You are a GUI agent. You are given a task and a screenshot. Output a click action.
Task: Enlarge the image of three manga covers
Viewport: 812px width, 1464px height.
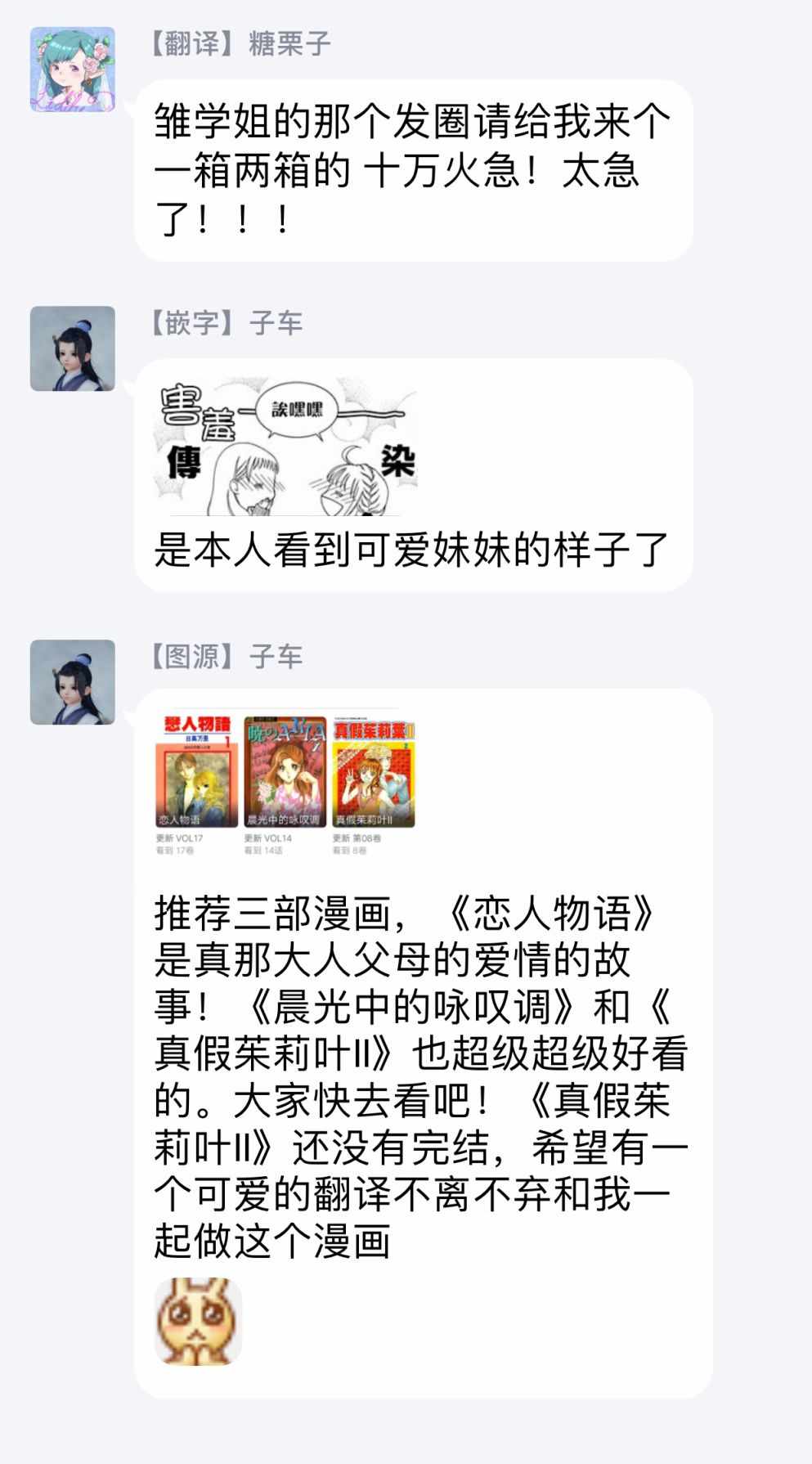285,783
